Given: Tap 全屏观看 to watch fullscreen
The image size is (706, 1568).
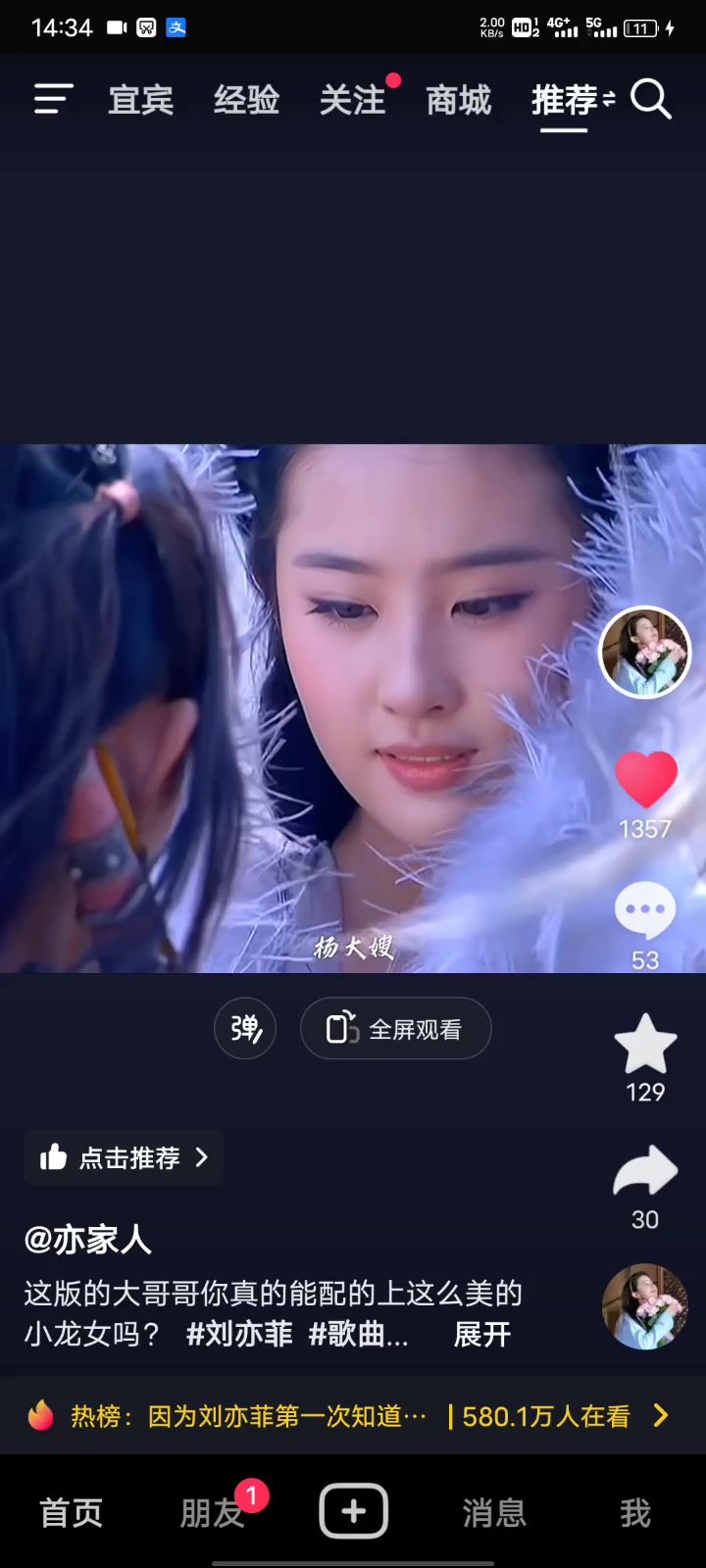Looking at the screenshot, I should tap(395, 1028).
